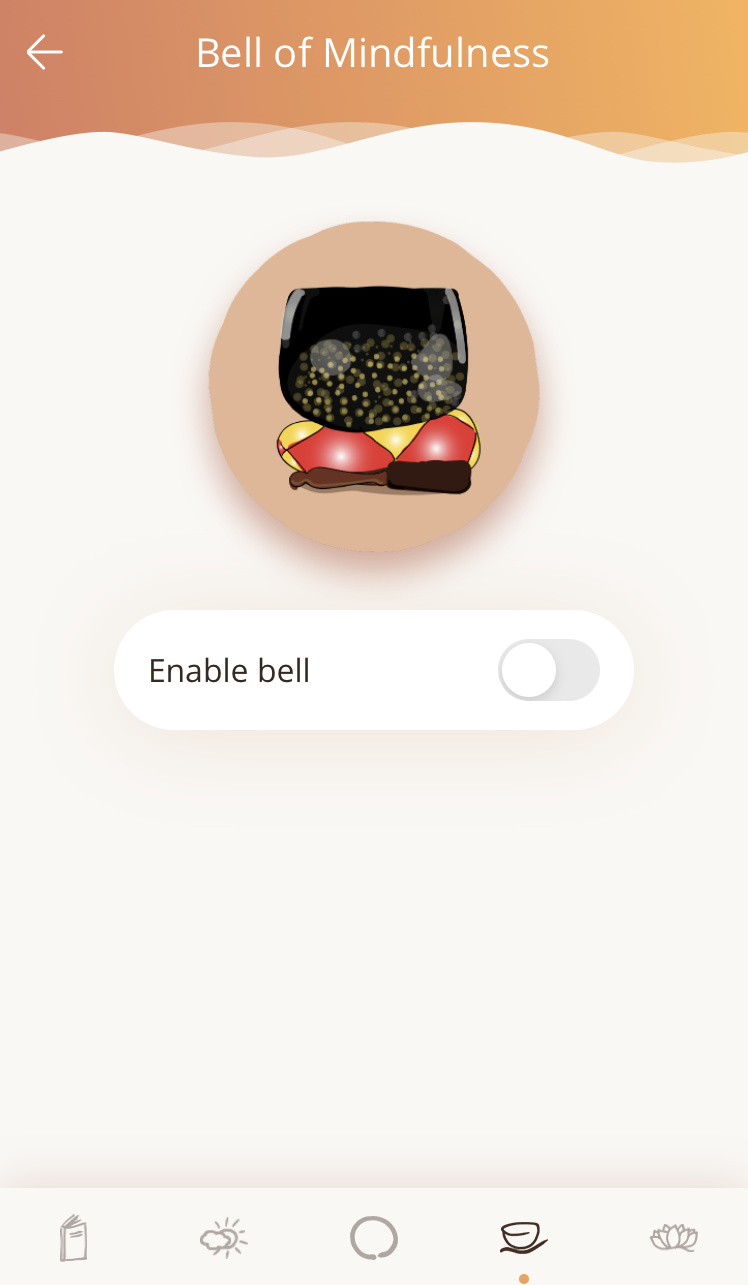Tap the active bowl icon above the orange dot

click(523, 1237)
